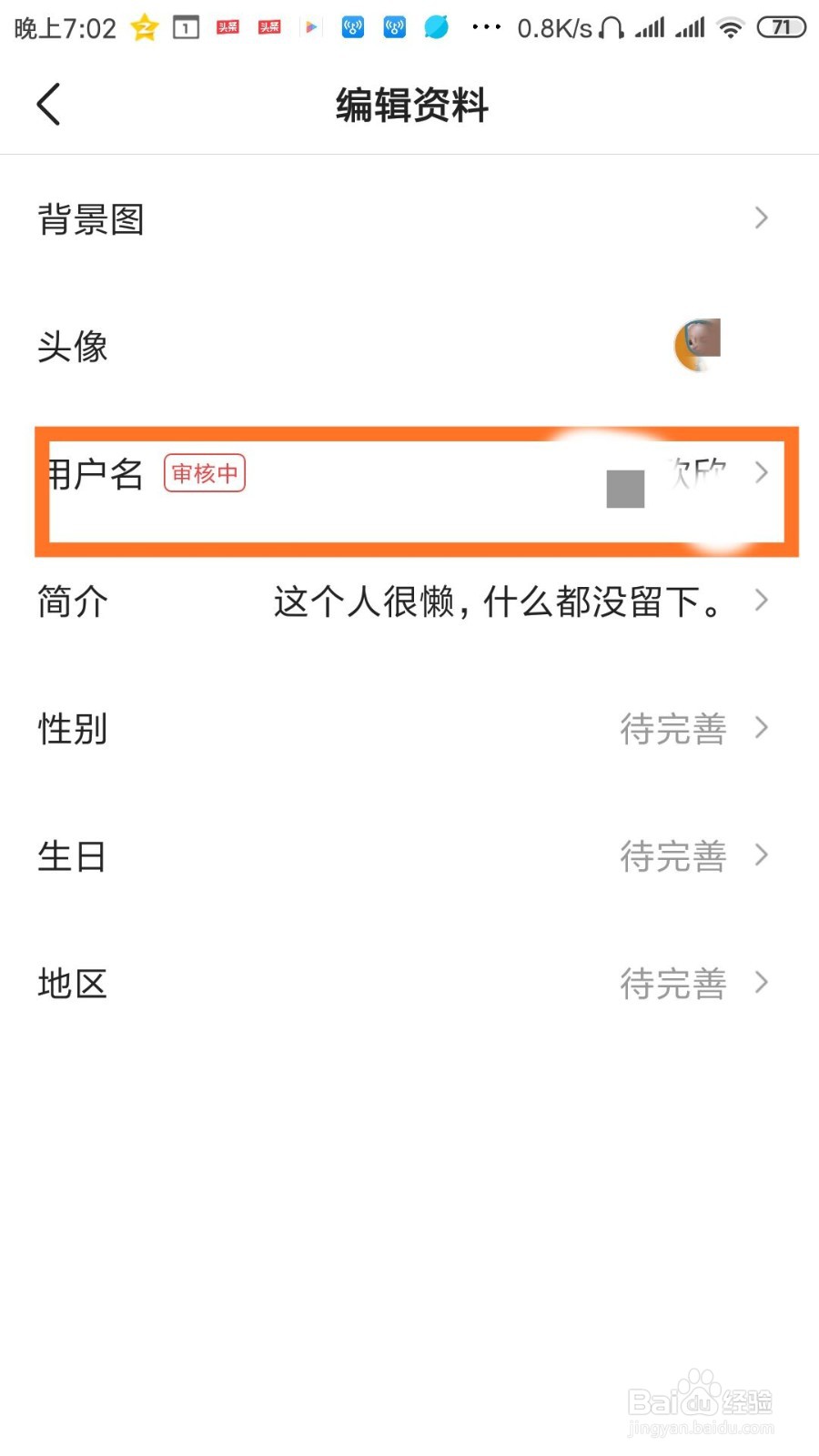Tap the starred notification icon in status bar
Screen dimensions: 819x1456
[x=143, y=26]
